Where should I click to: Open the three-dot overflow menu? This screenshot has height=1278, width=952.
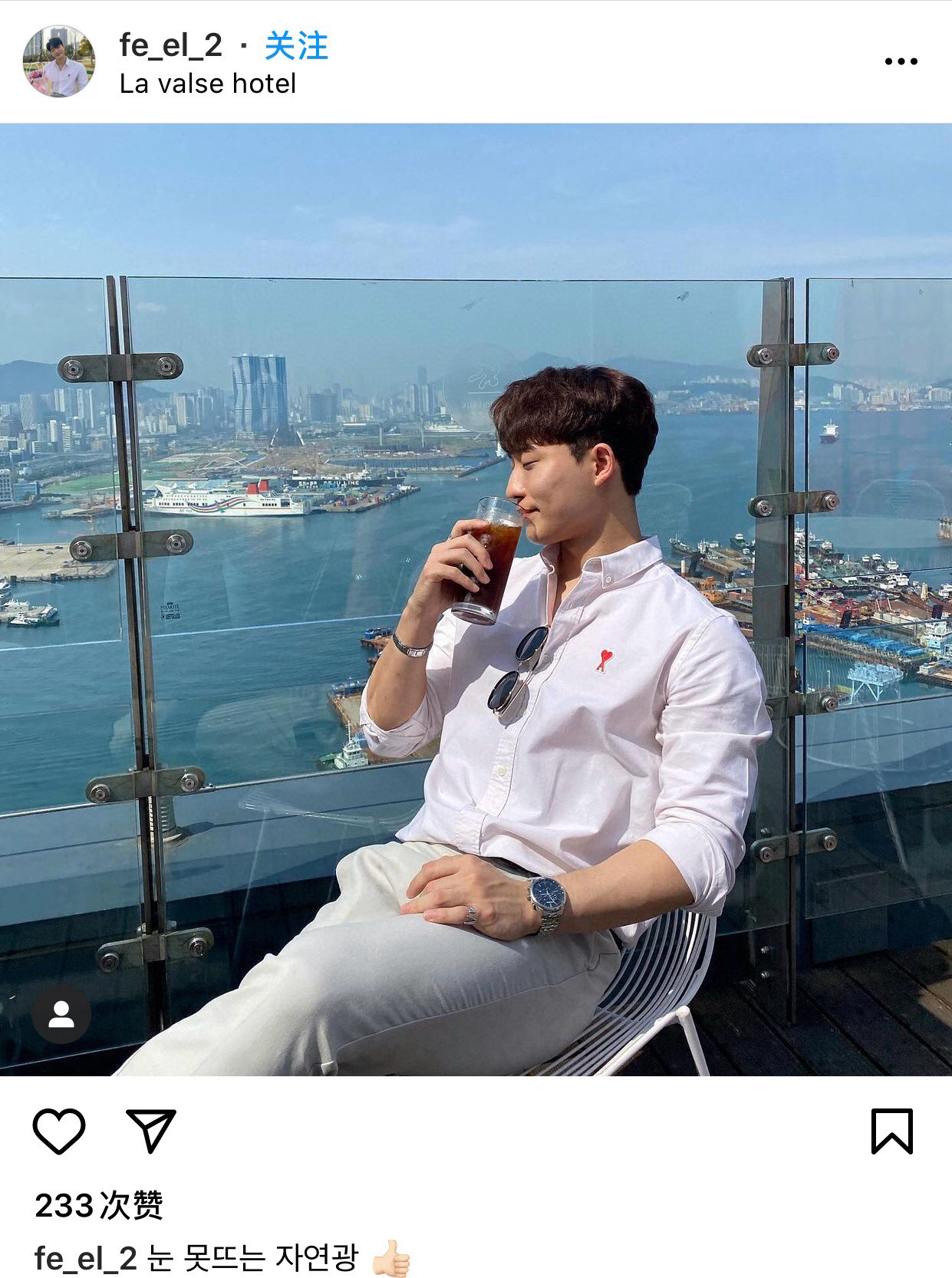click(901, 61)
